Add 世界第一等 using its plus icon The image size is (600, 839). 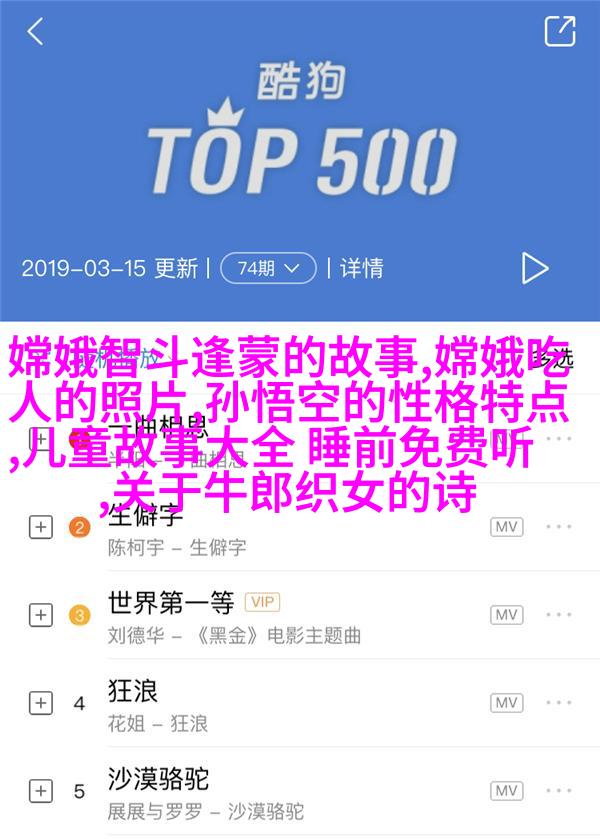coord(40,615)
